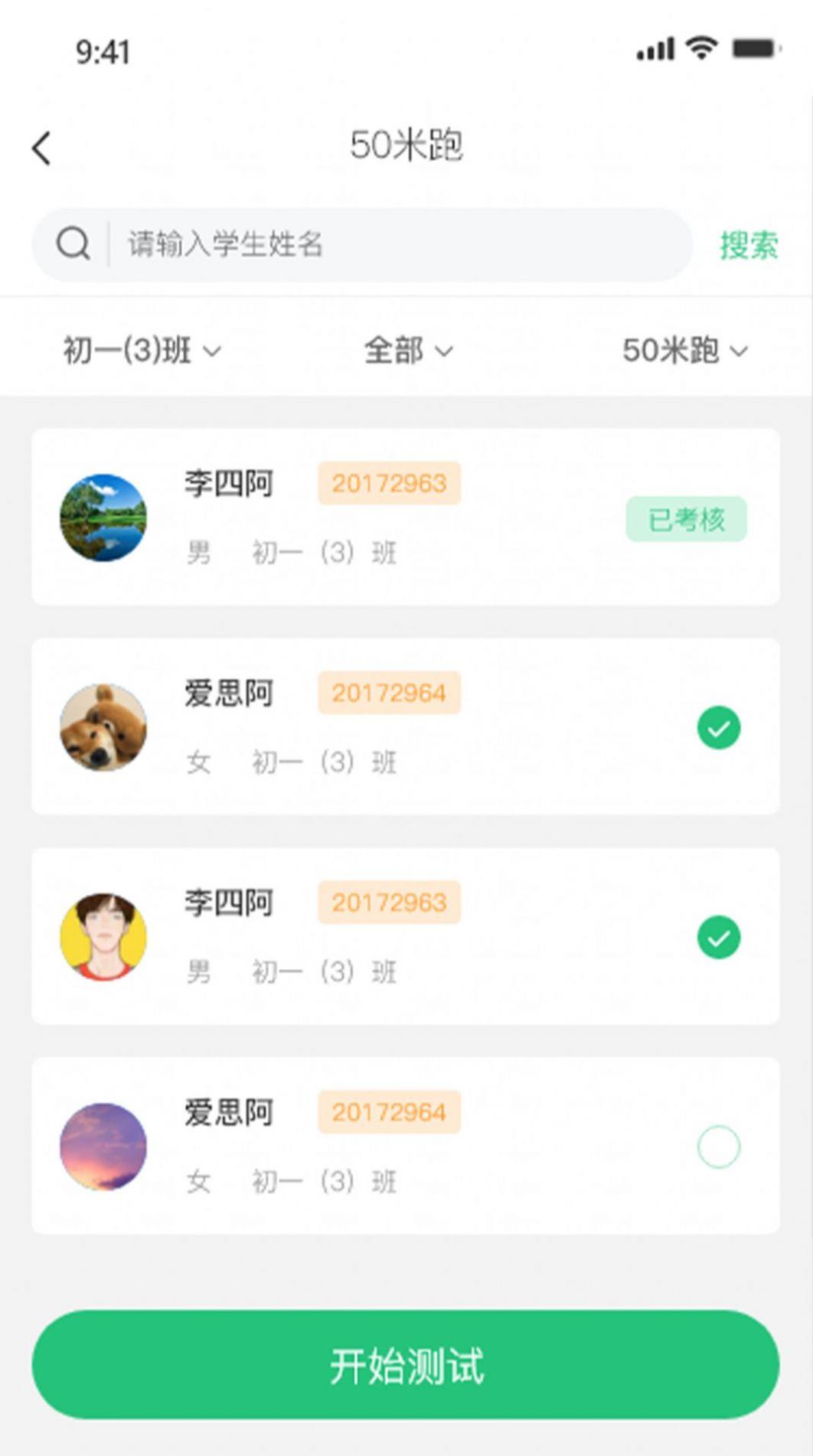Viewport: 813px width, 1456px height.
Task: Deselect checked 李四阿 with ID 20172963
Action: pos(717,935)
